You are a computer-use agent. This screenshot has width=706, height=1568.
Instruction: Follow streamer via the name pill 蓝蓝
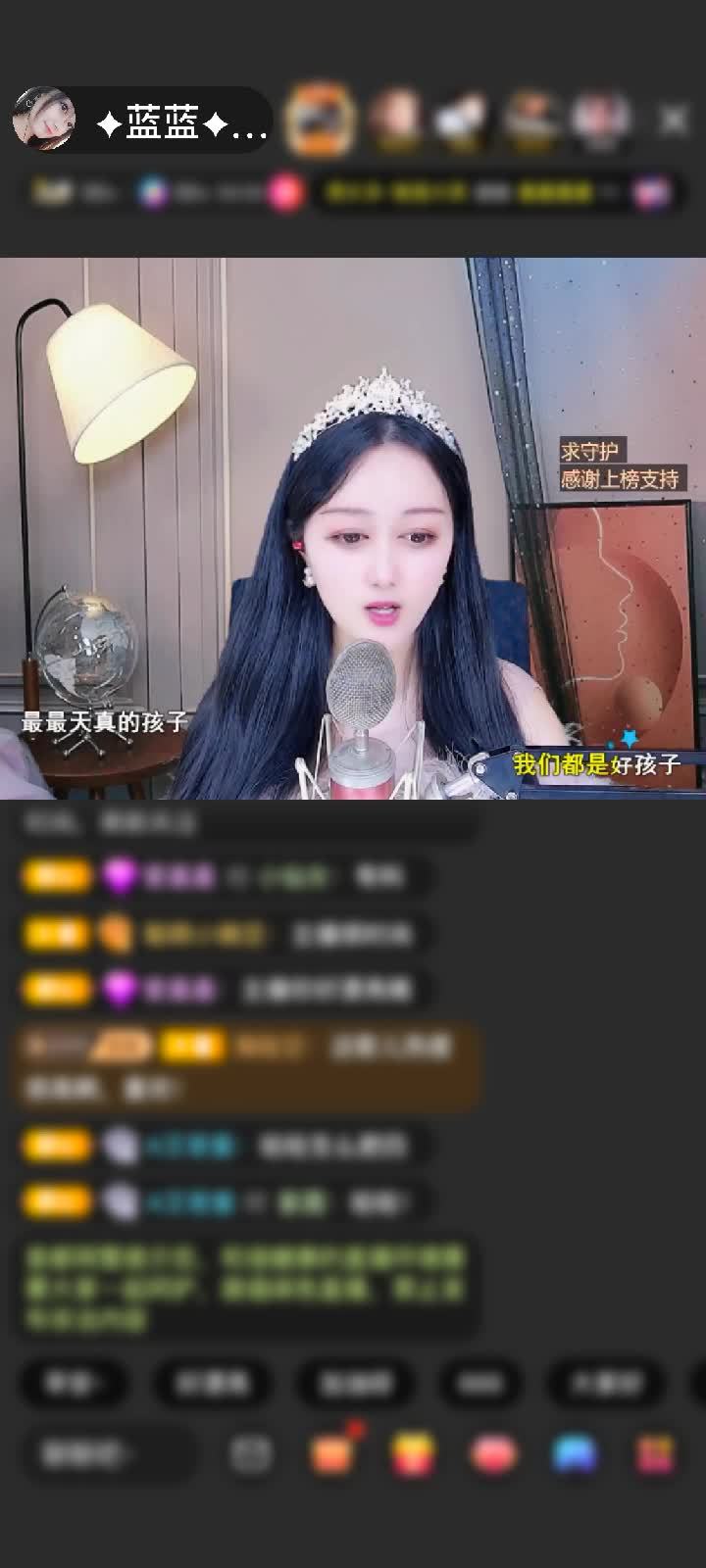(181, 120)
